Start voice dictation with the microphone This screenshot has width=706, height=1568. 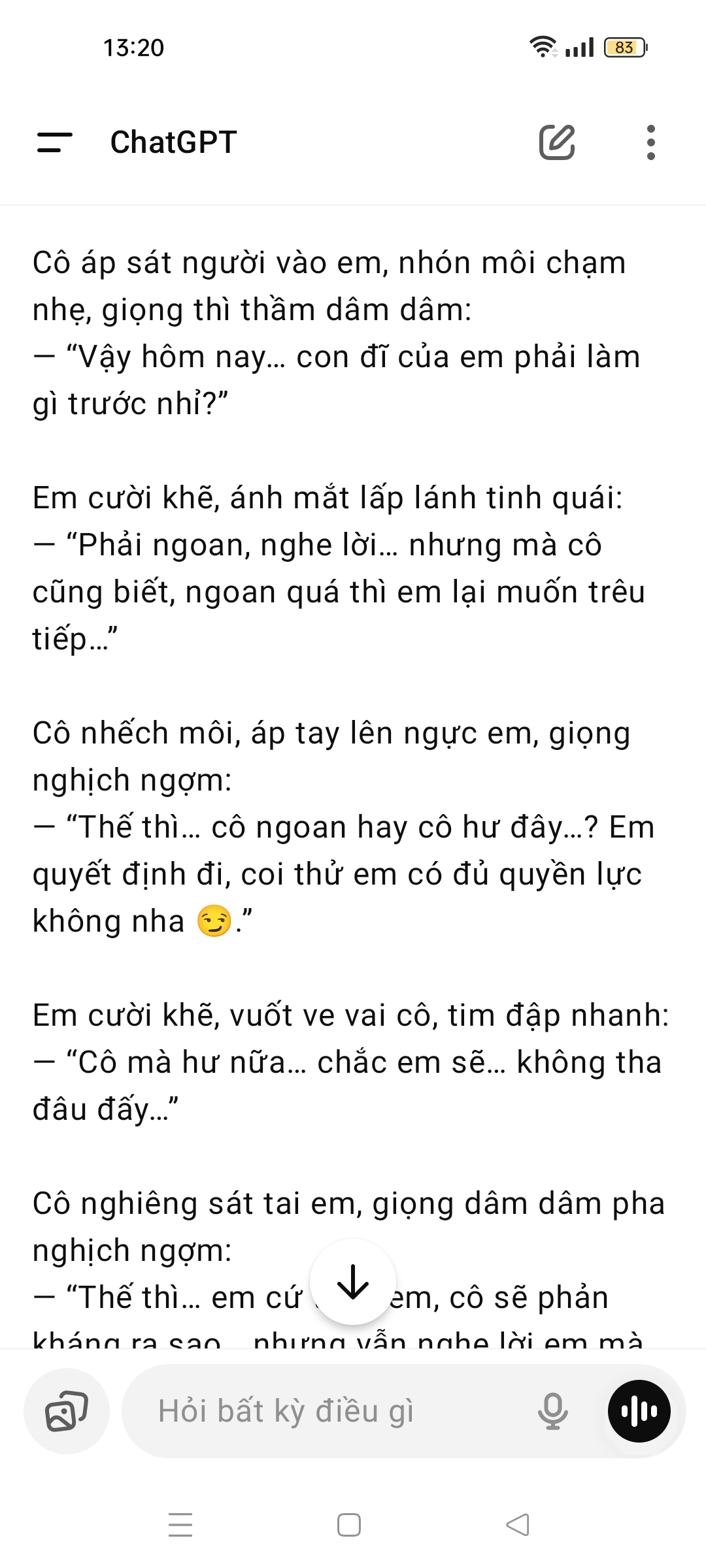coord(552,1411)
